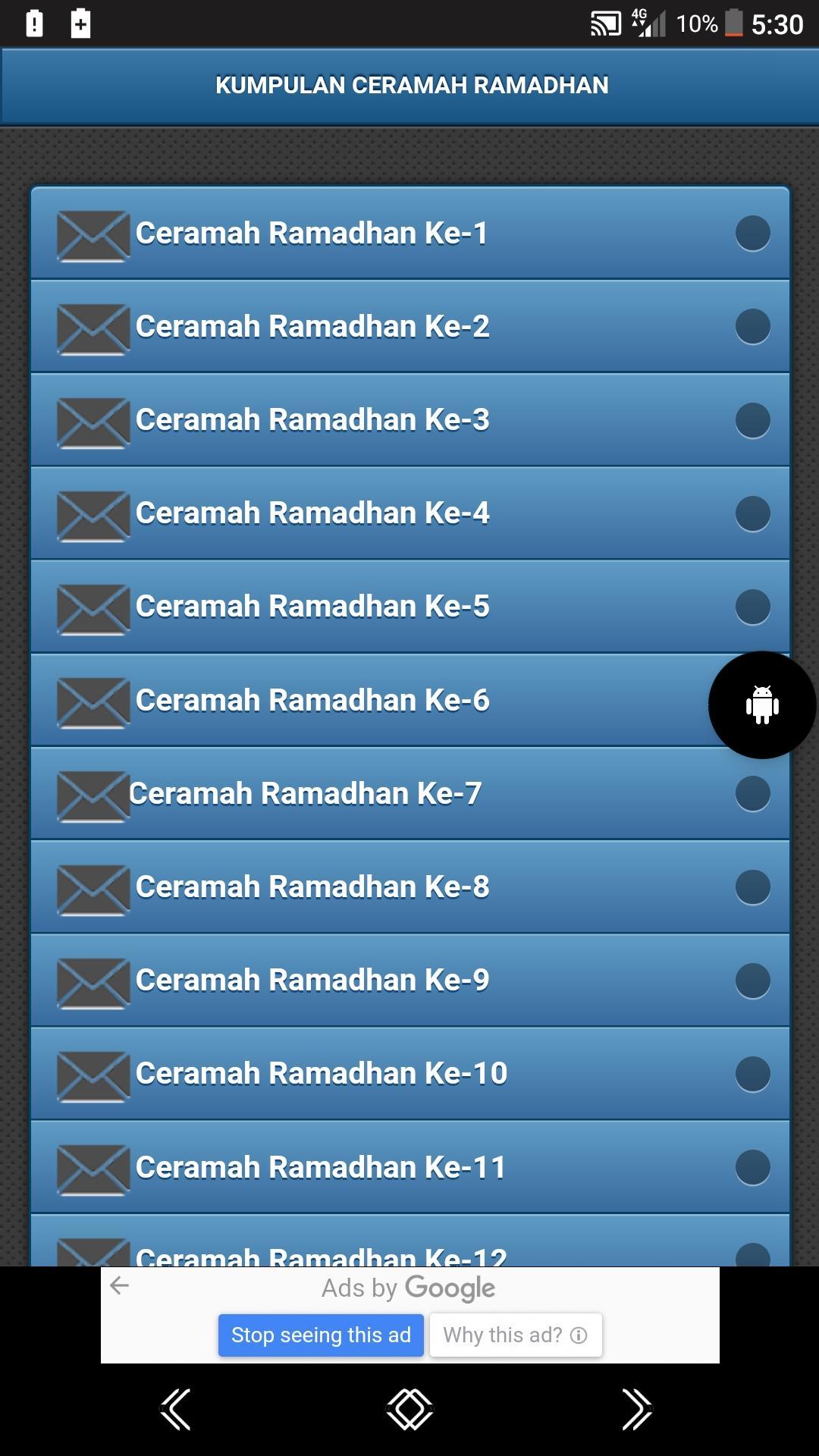The height and width of the screenshot is (1456, 819).
Task: Go back with the system back button
Action: tap(176, 1409)
